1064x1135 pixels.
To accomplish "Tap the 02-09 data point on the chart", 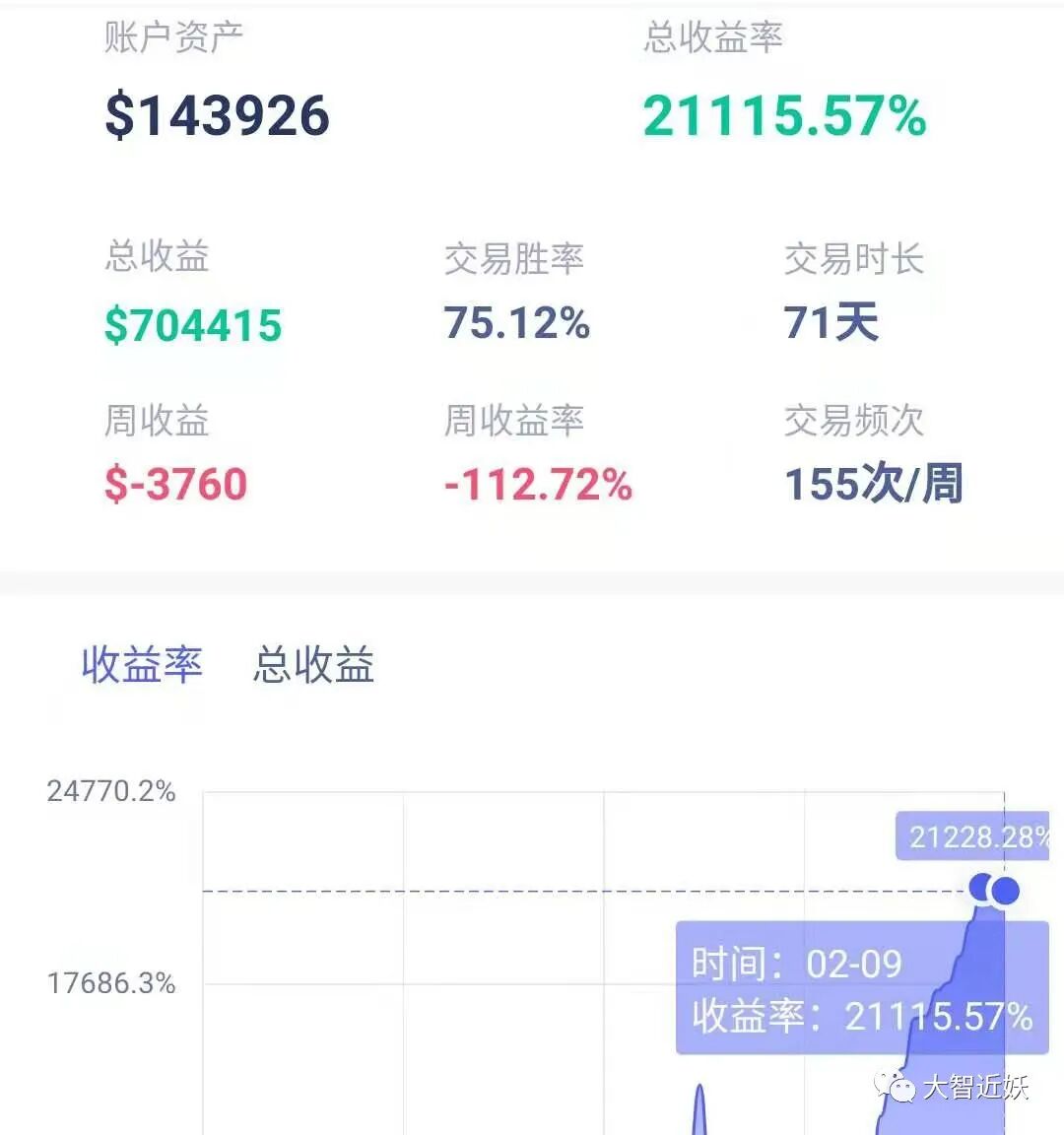I will point(1004,891).
